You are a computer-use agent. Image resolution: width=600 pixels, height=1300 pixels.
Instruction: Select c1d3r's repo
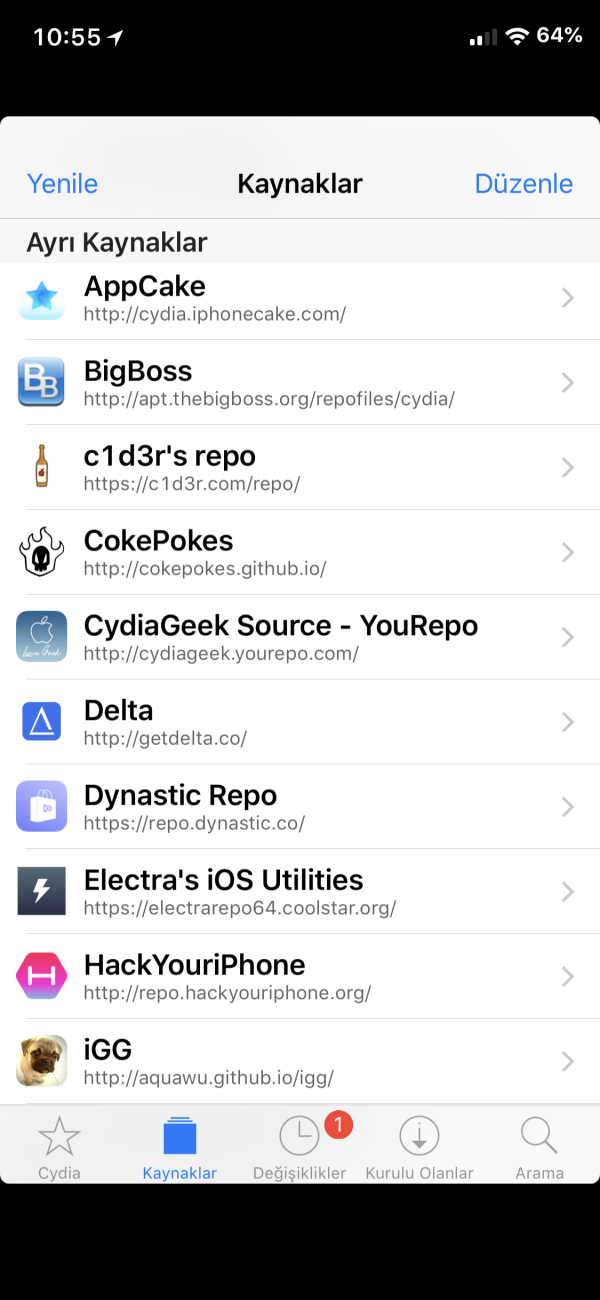(x=300, y=468)
